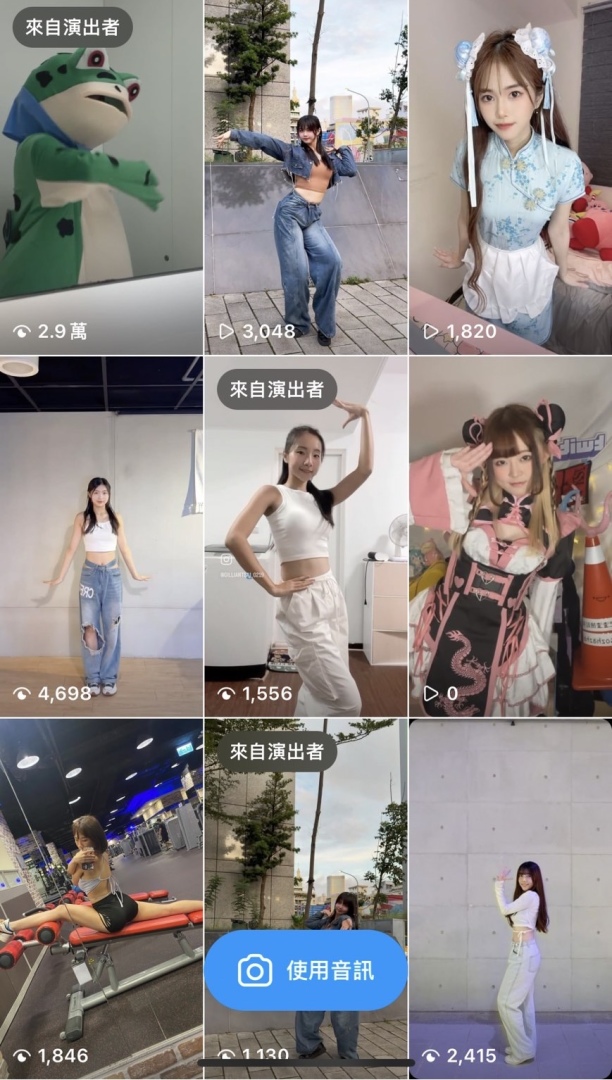Open the frog costume video with 2.9萬 views
This screenshot has height=1080, width=612.
pyautogui.click(x=101, y=180)
